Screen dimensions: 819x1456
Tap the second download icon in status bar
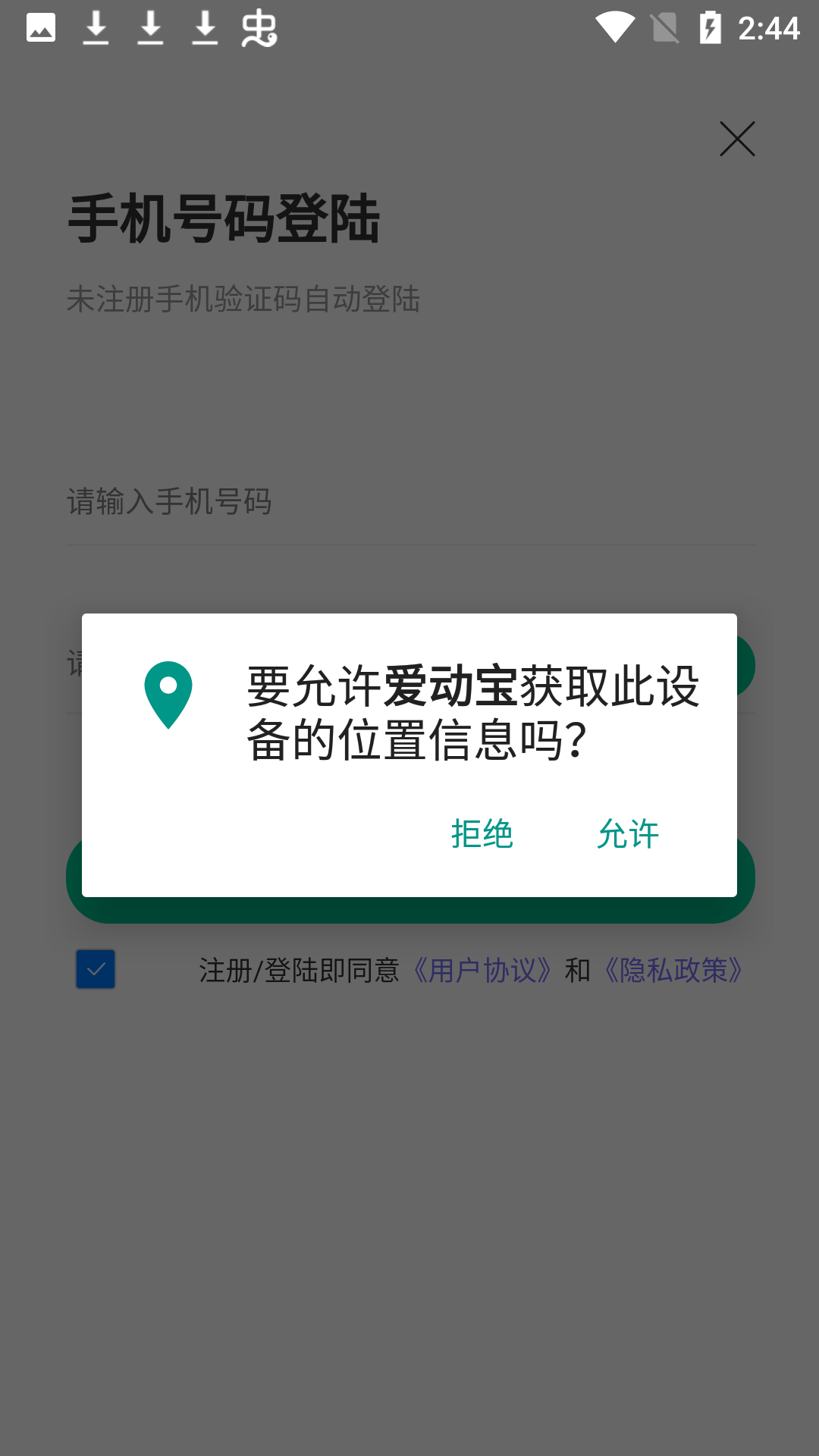[x=151, y=29]
